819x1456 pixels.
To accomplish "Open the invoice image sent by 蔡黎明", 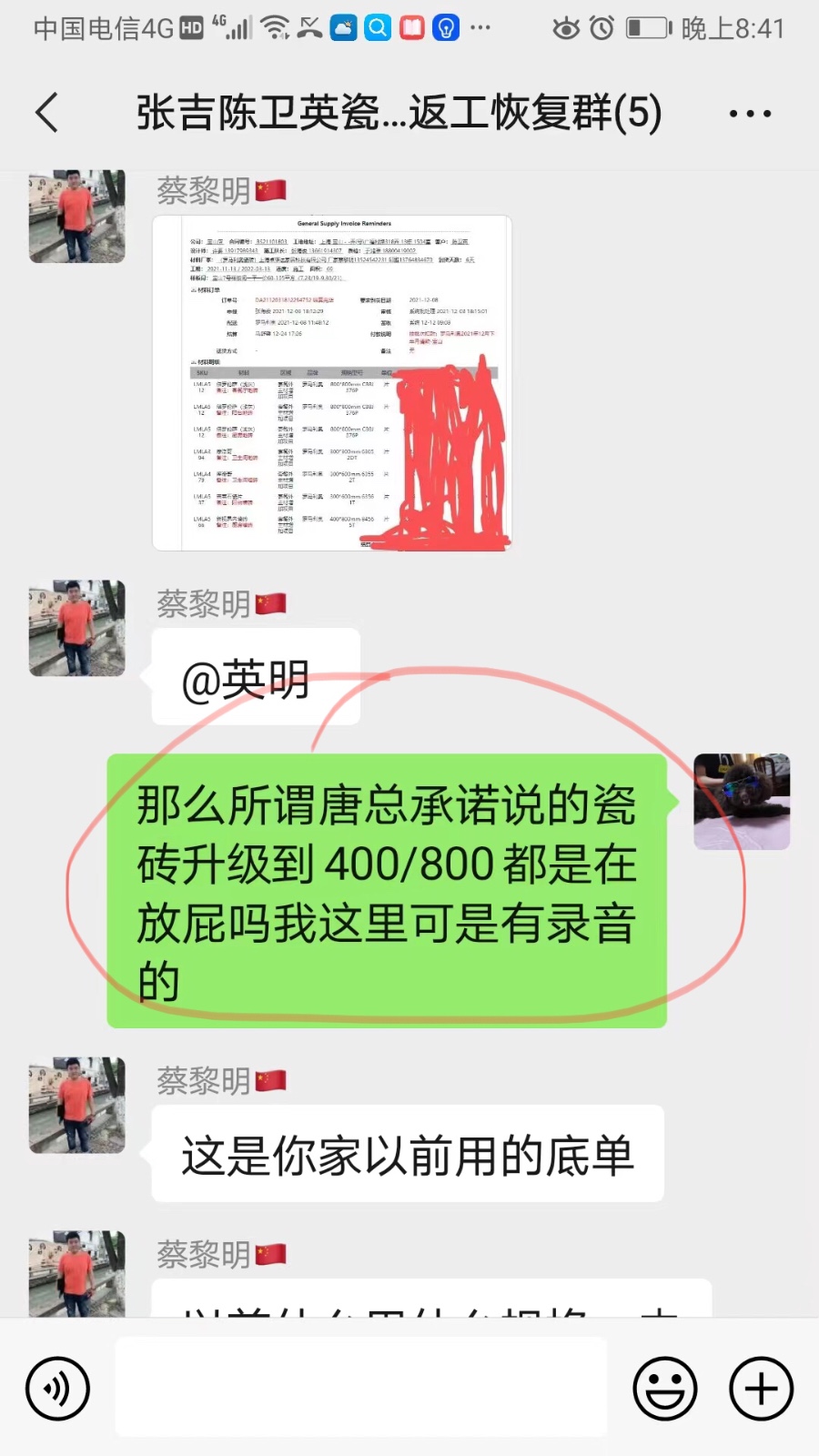I will coord(332,382).
